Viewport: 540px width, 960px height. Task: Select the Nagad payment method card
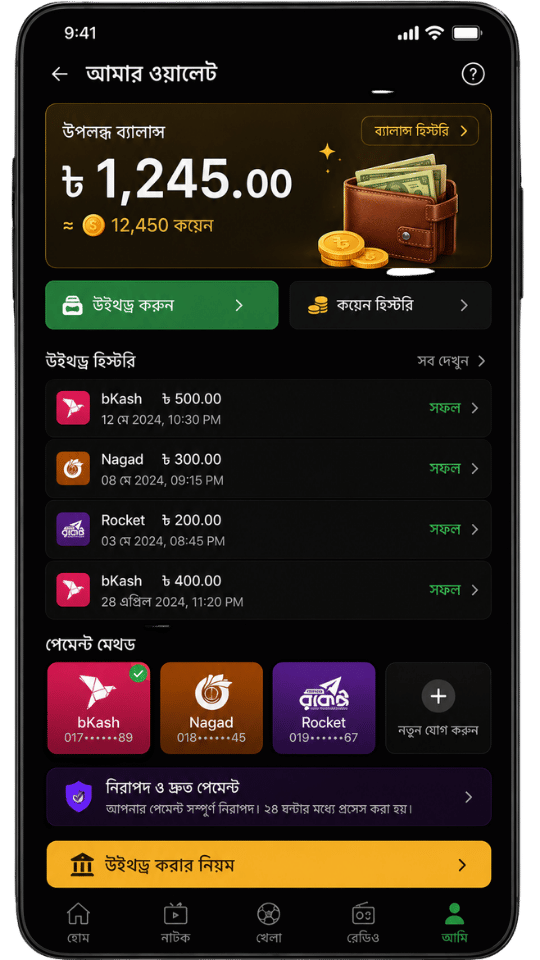[x=211, y=708]
